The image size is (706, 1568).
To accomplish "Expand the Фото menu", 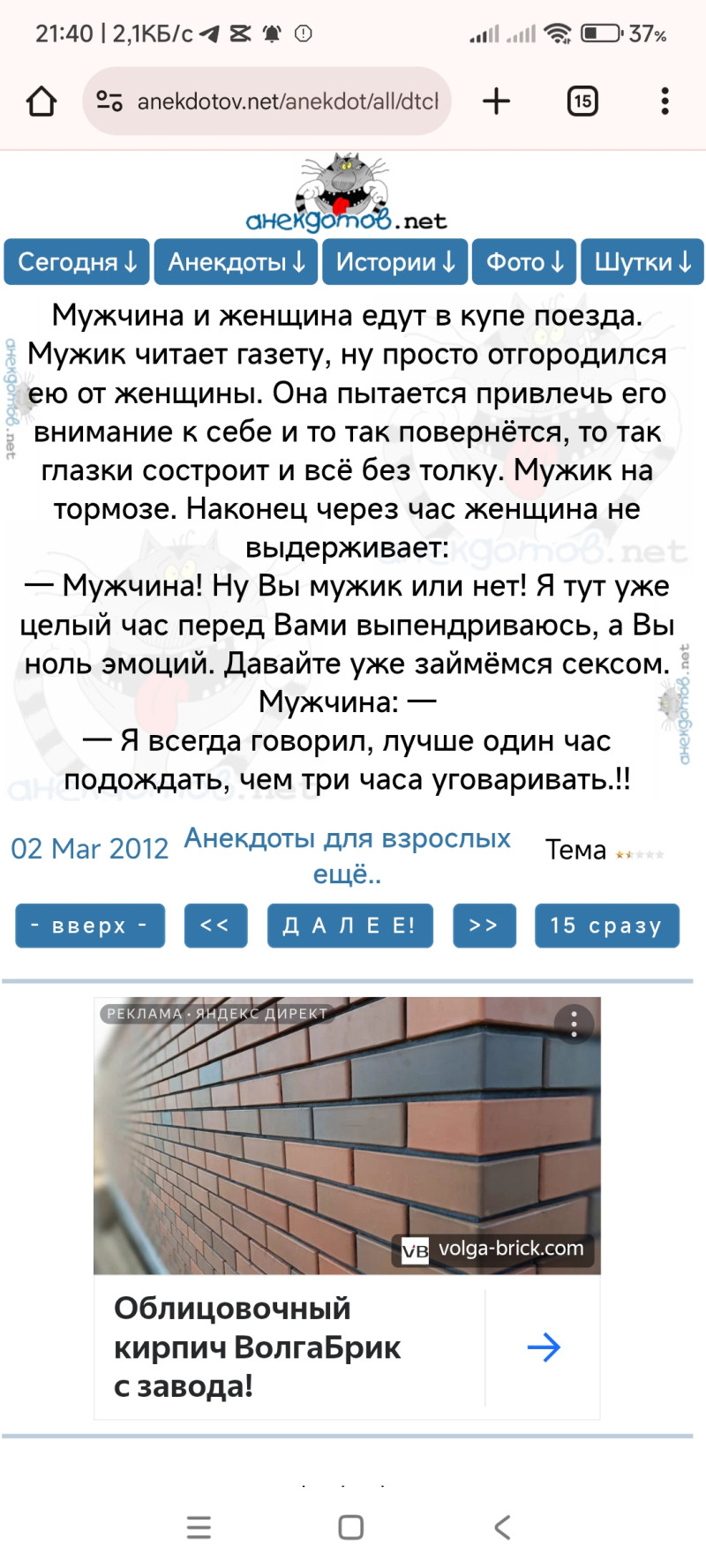I will click(x=524, y=262).
